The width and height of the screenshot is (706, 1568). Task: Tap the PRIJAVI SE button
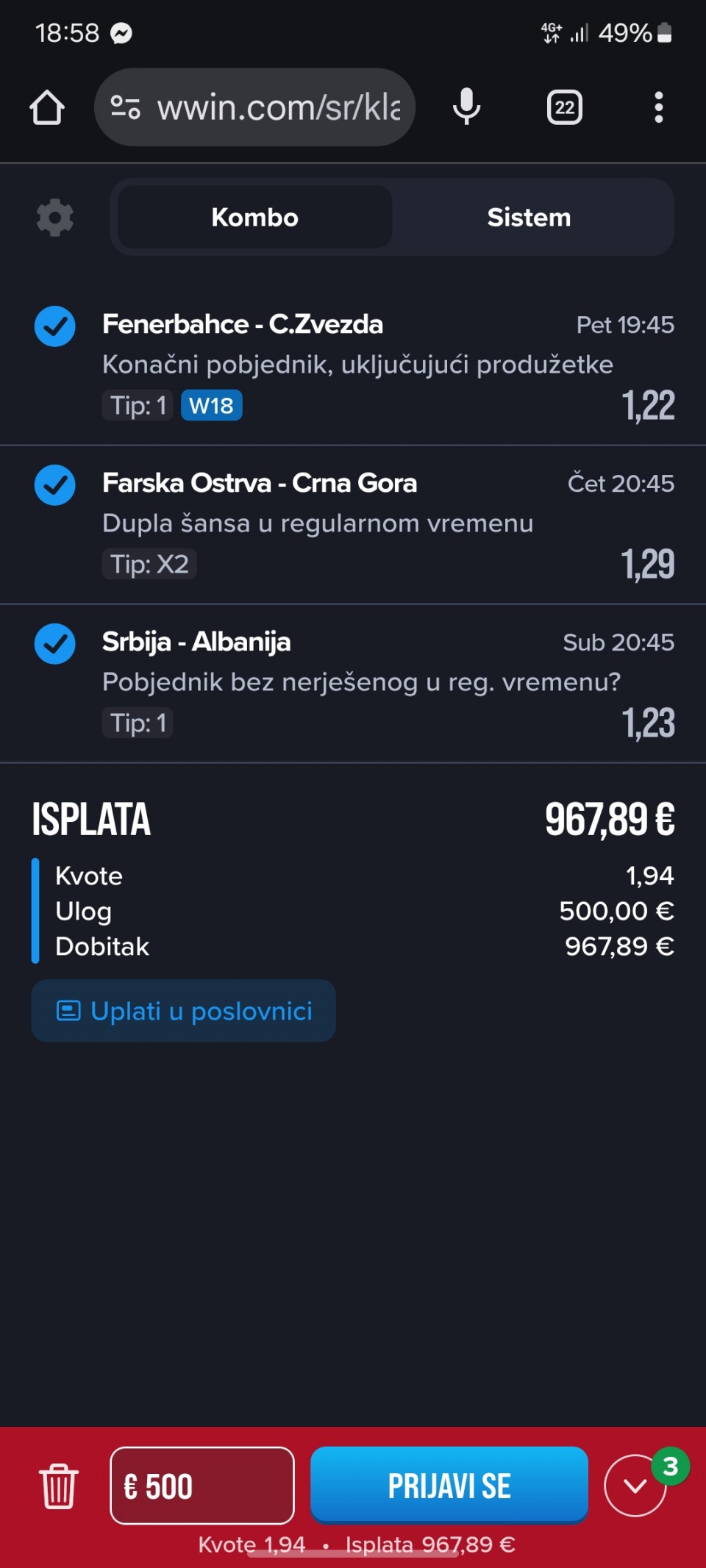tap(449, 1486)
